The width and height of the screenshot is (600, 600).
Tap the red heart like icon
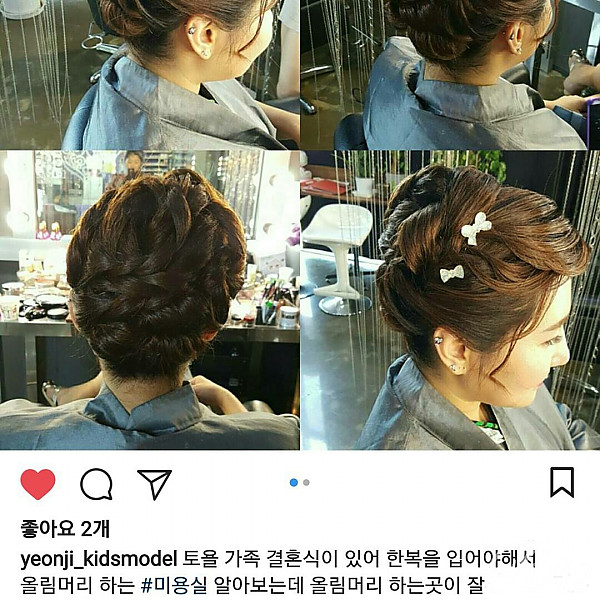click(x=38, y=484)
